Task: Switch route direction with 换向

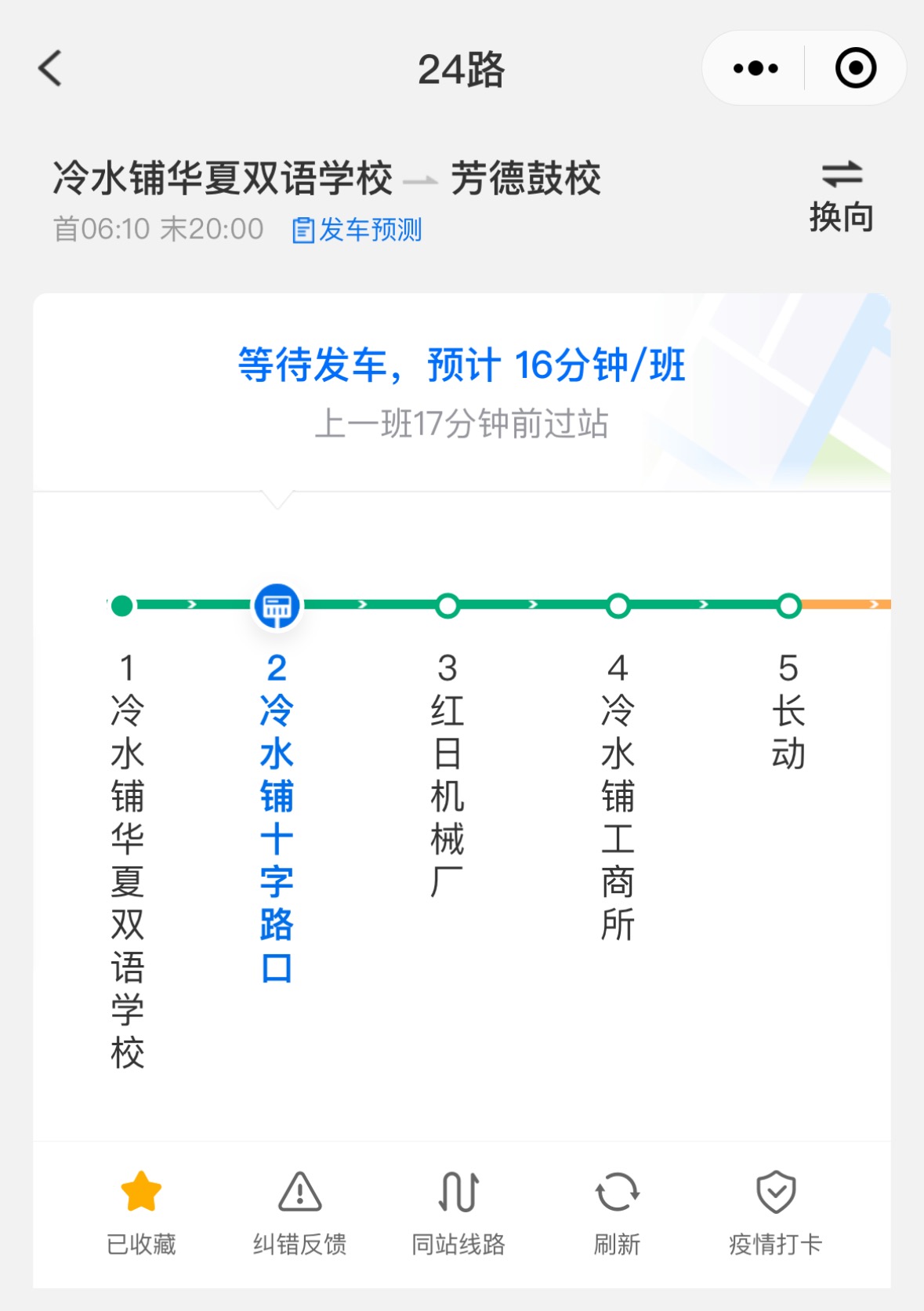Action: (841, 196)
